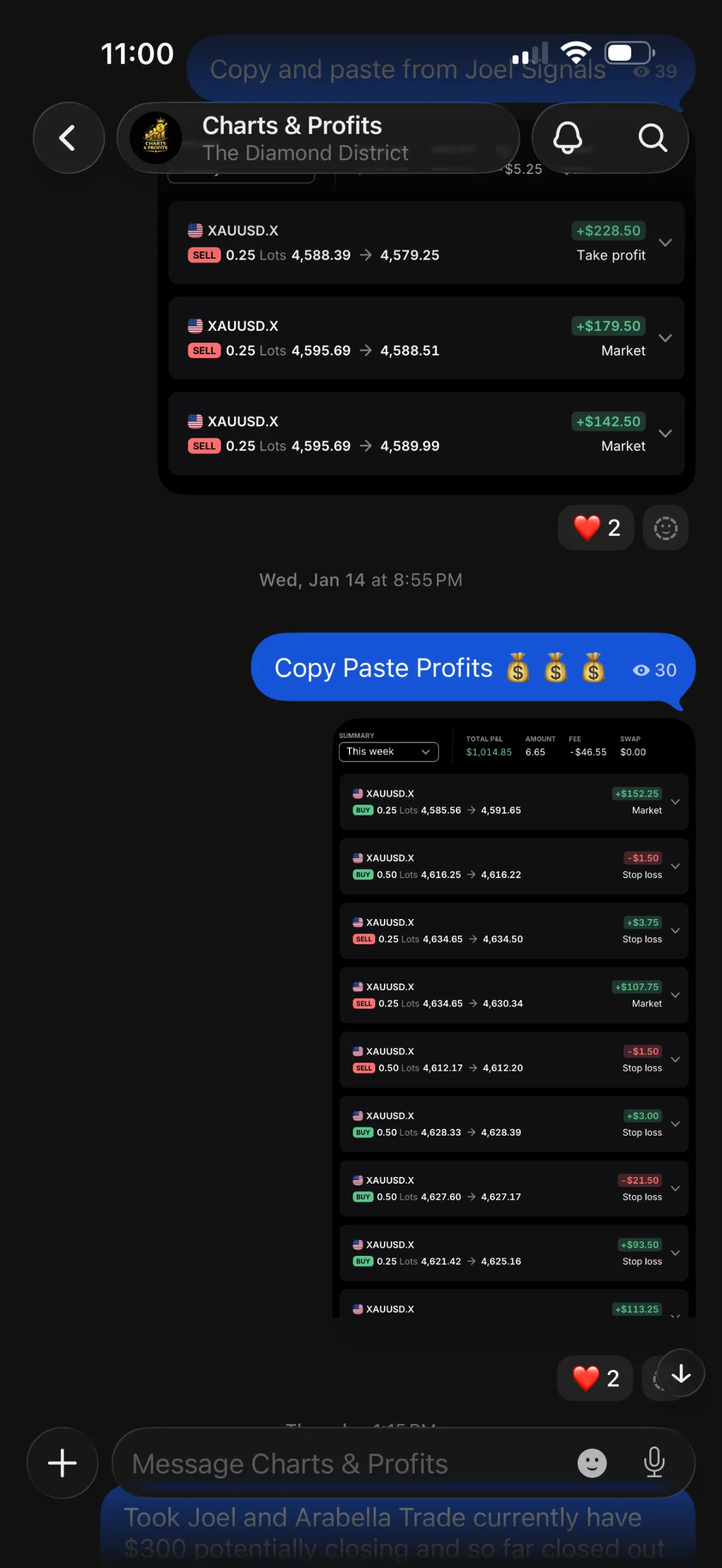Go back to the previous screen

coord(68,138)
